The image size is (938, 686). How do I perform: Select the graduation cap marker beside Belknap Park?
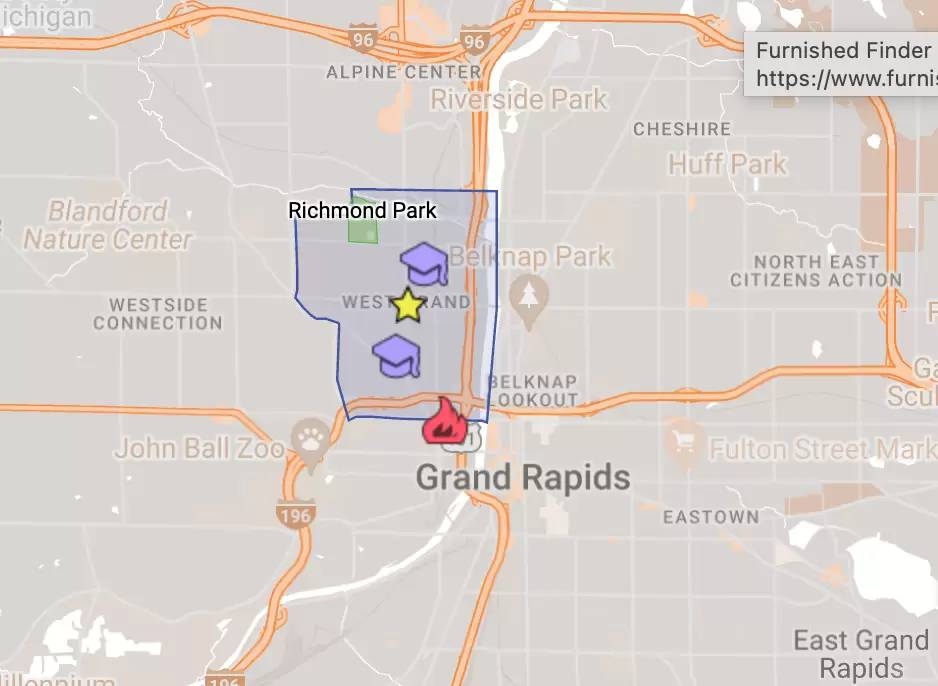click(x=424, y=264)
